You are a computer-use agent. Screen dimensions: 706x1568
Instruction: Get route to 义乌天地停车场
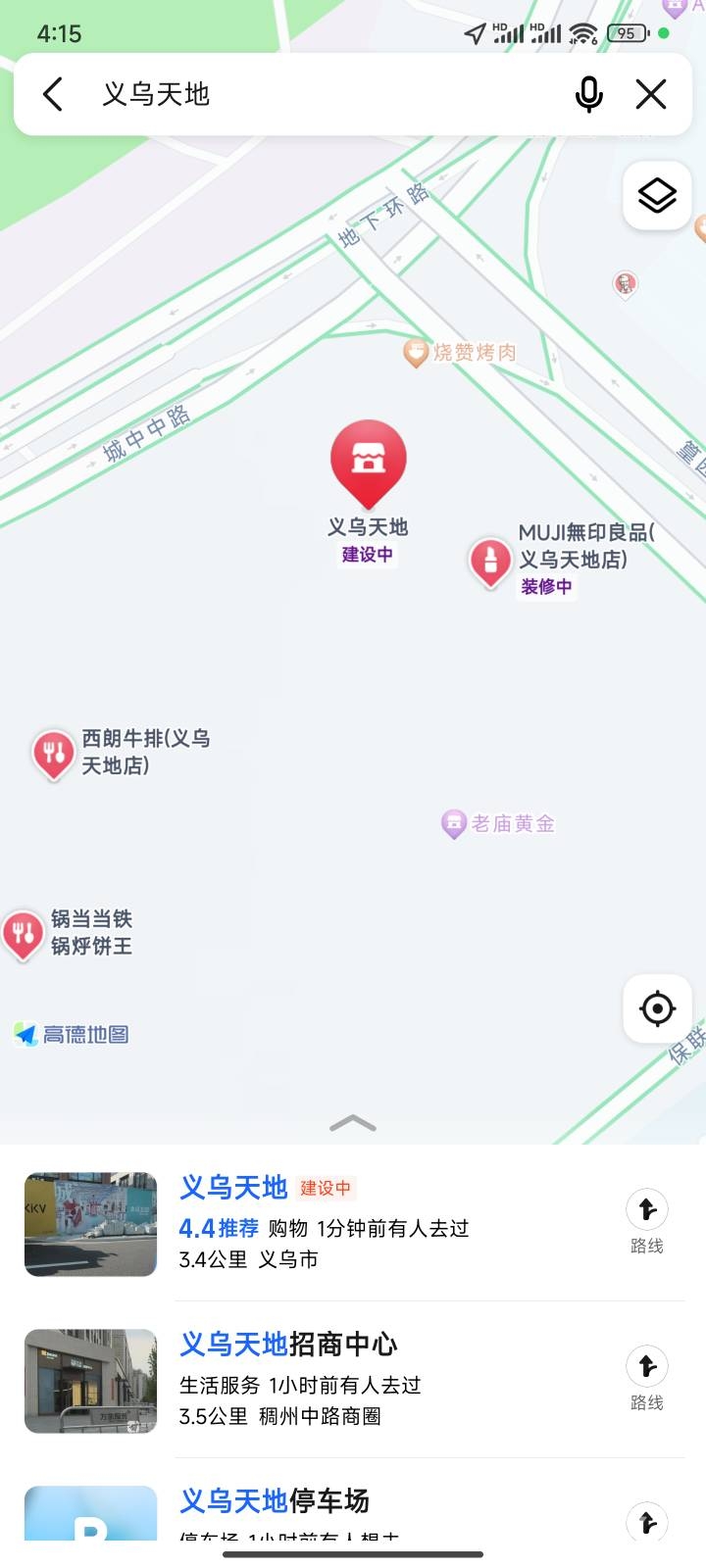click(647, 1522)
